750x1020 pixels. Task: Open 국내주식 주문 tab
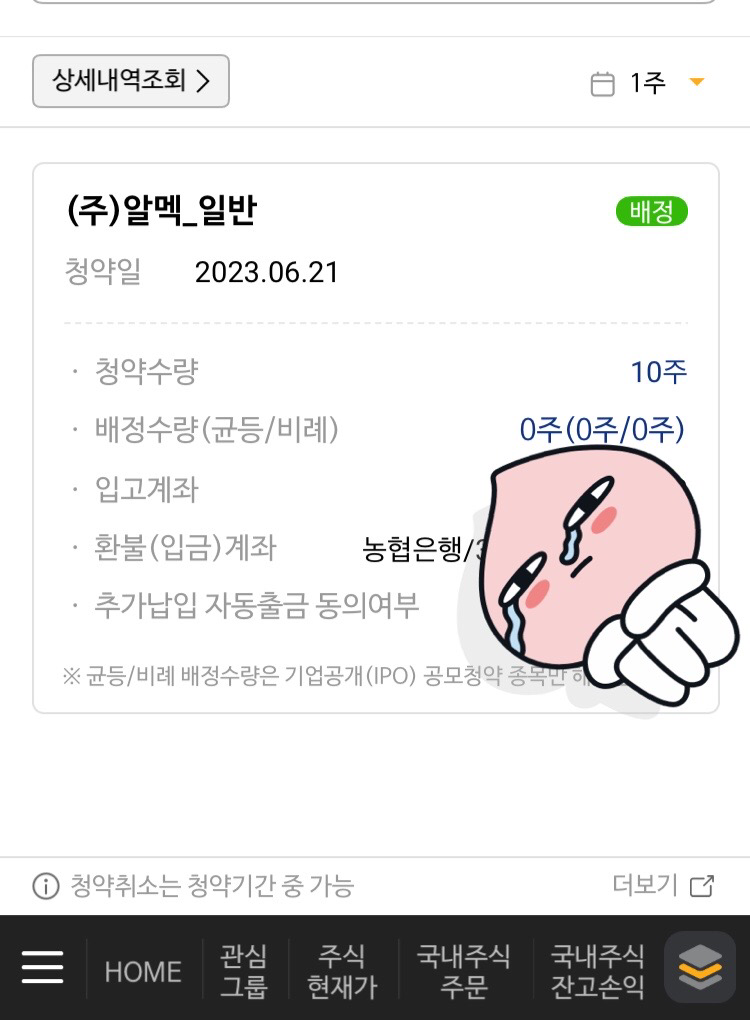coord(463,971)
